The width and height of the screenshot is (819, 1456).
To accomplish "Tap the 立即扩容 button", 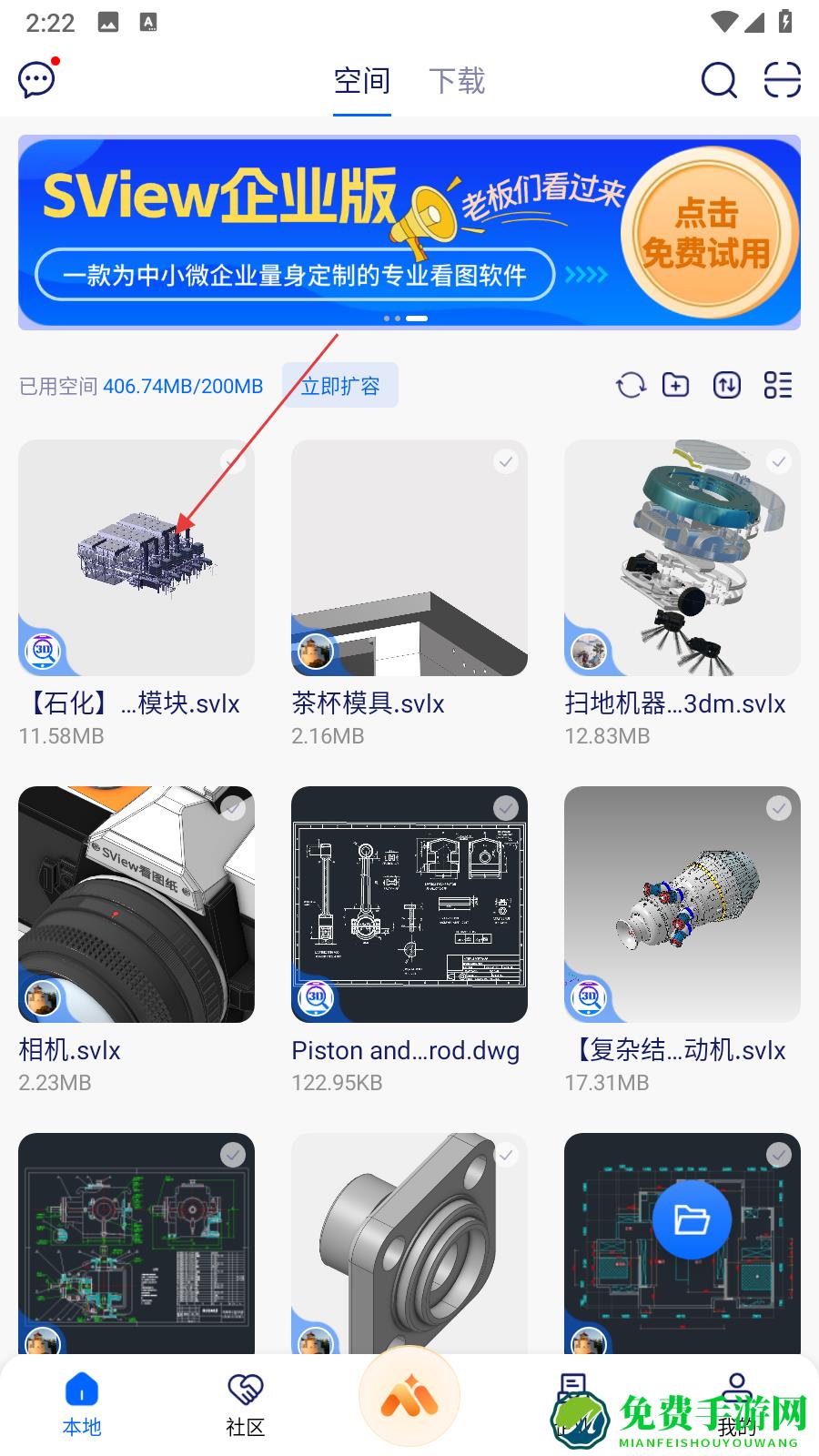I will pyautogui.click(x=340, y=386).
